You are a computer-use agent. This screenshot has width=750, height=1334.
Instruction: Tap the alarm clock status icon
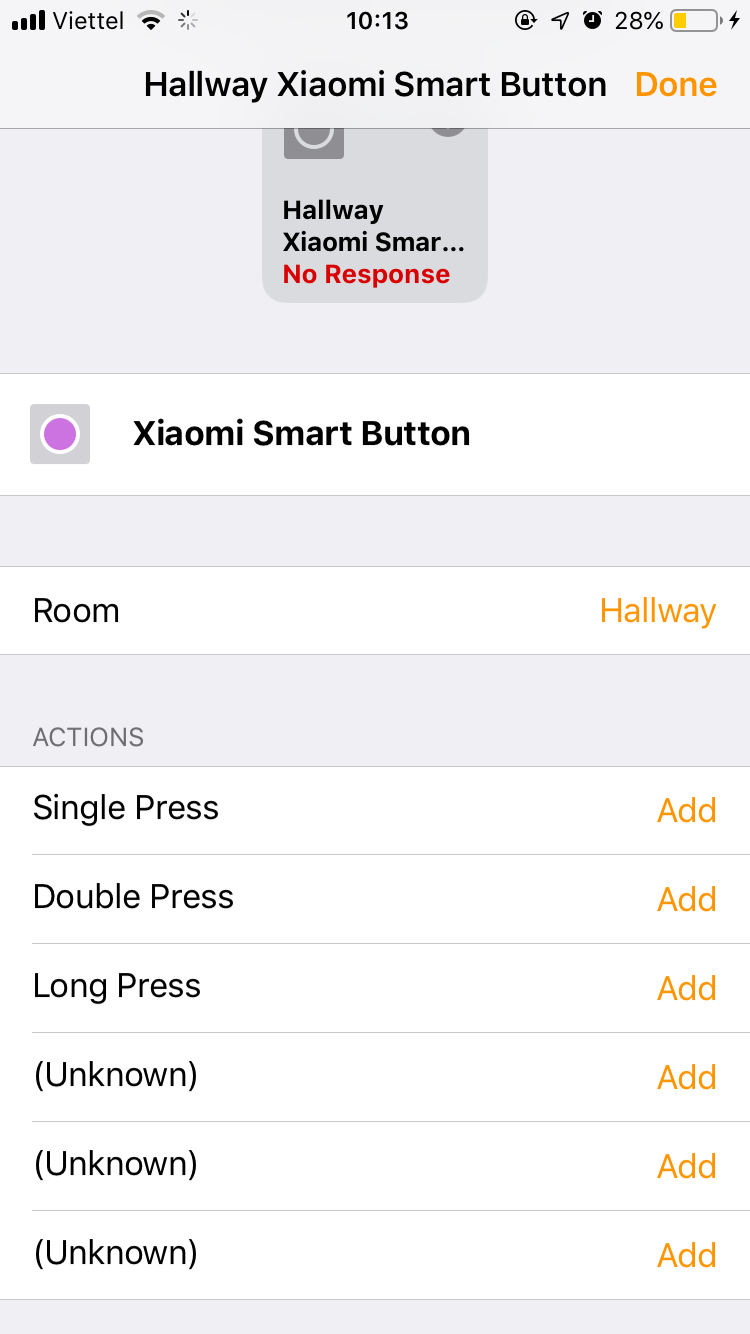point(592,19)
